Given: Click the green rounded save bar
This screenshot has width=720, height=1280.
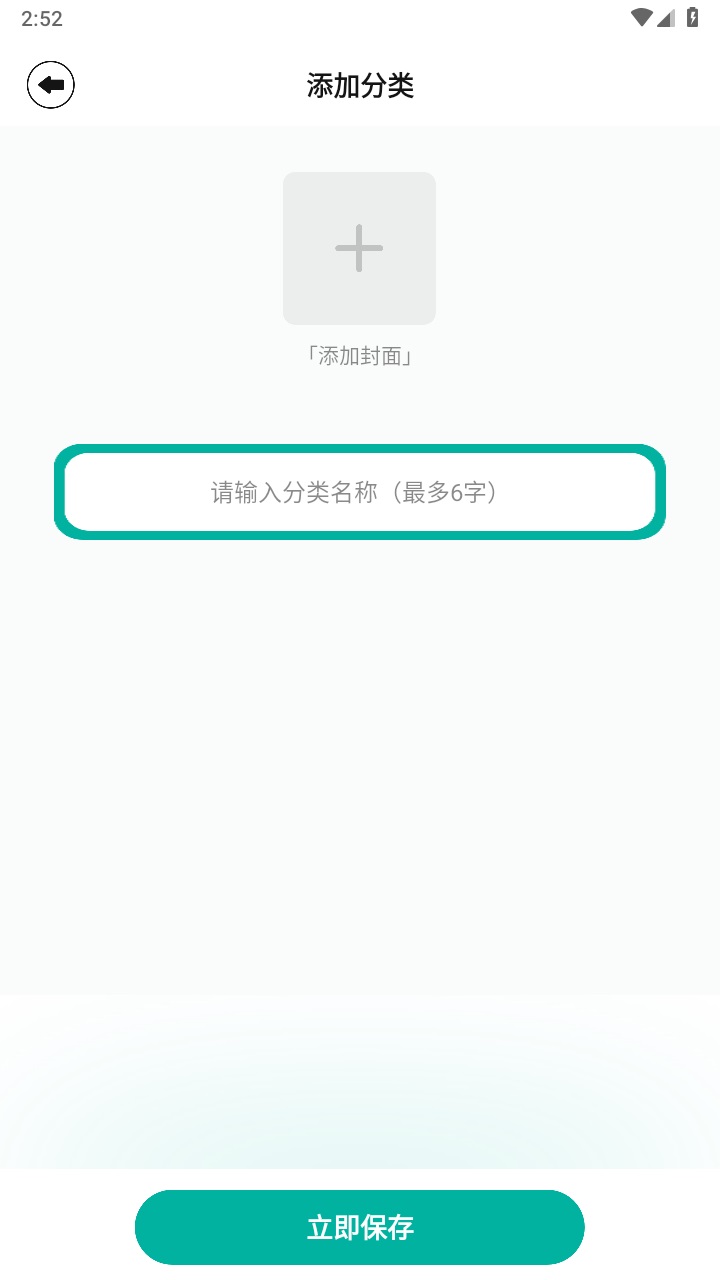Looking at the screenshot, I should pos(360,1226).
